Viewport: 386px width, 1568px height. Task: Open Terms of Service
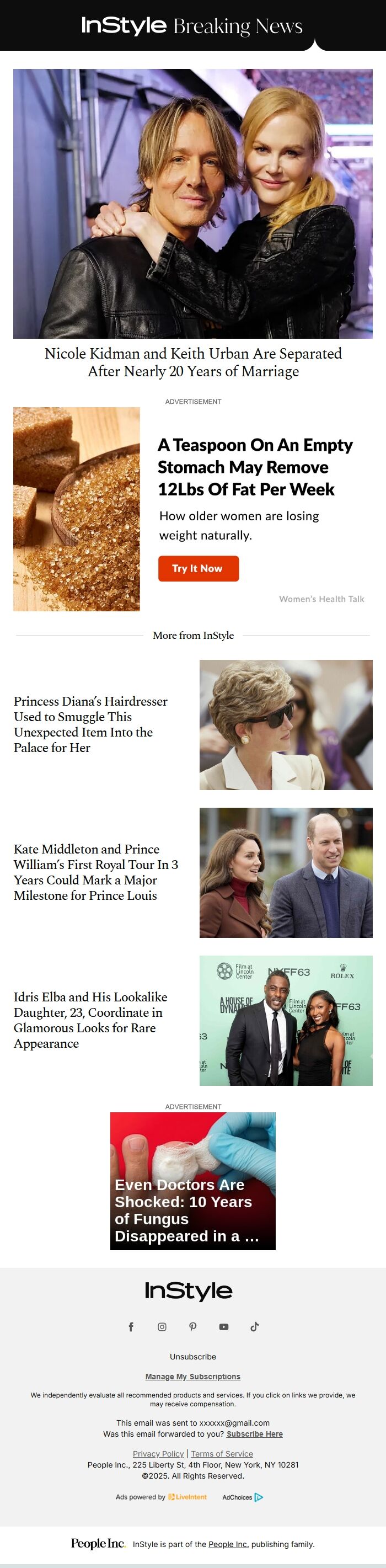(222, 1454)
